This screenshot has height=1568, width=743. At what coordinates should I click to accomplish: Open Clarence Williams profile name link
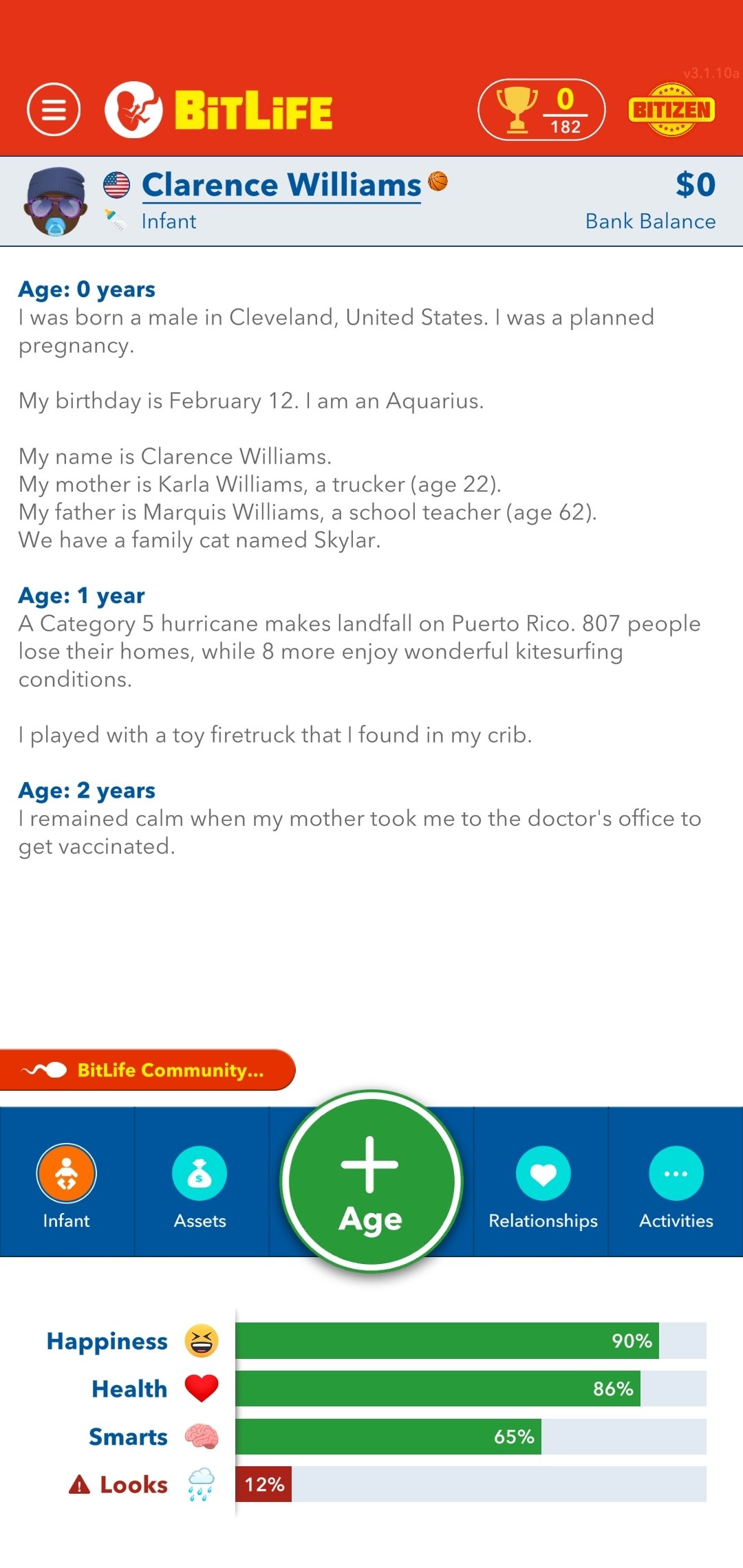click(281, 186)
